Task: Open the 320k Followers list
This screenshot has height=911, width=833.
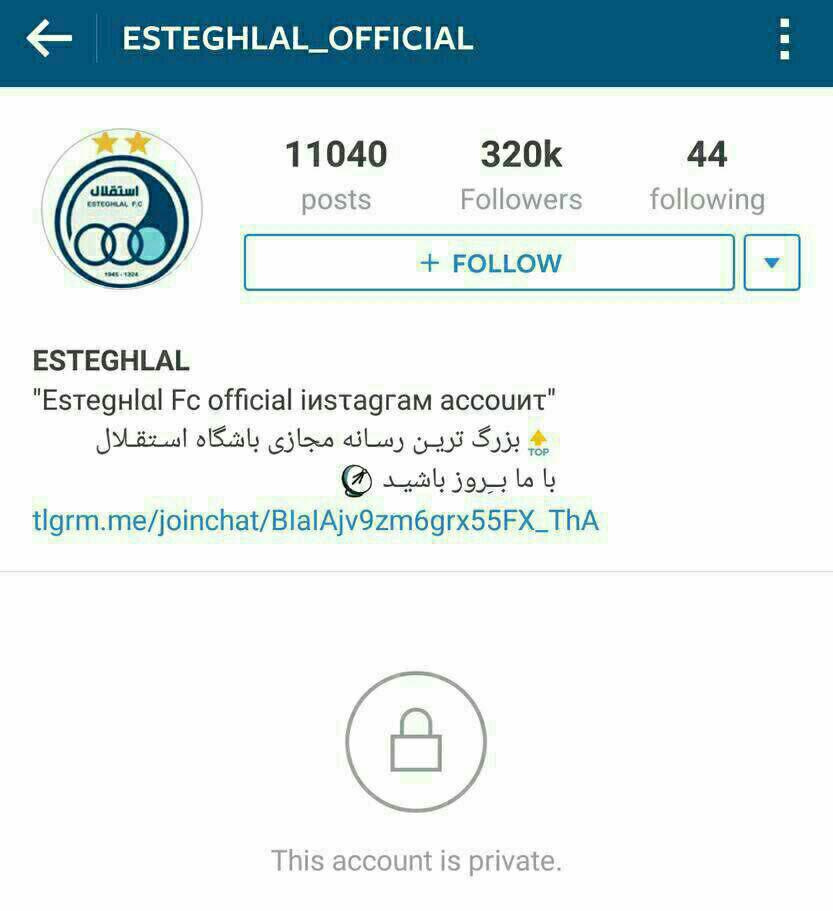Action: (x=520, y=175)
